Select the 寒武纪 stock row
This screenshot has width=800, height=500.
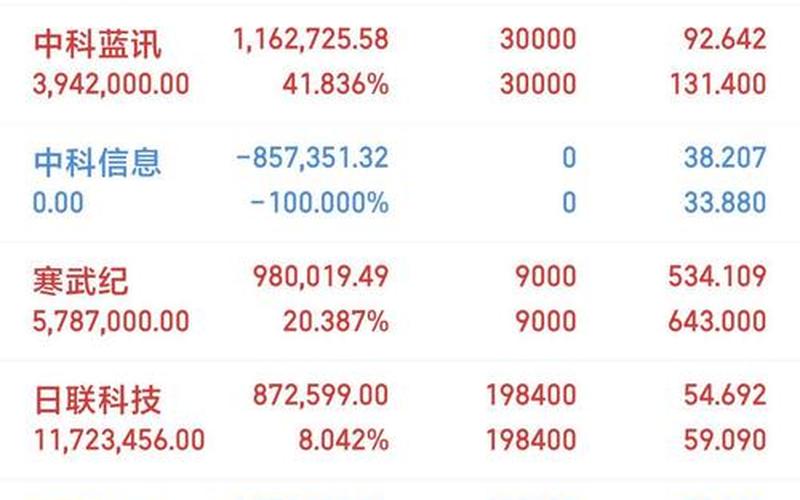point(82,281)
